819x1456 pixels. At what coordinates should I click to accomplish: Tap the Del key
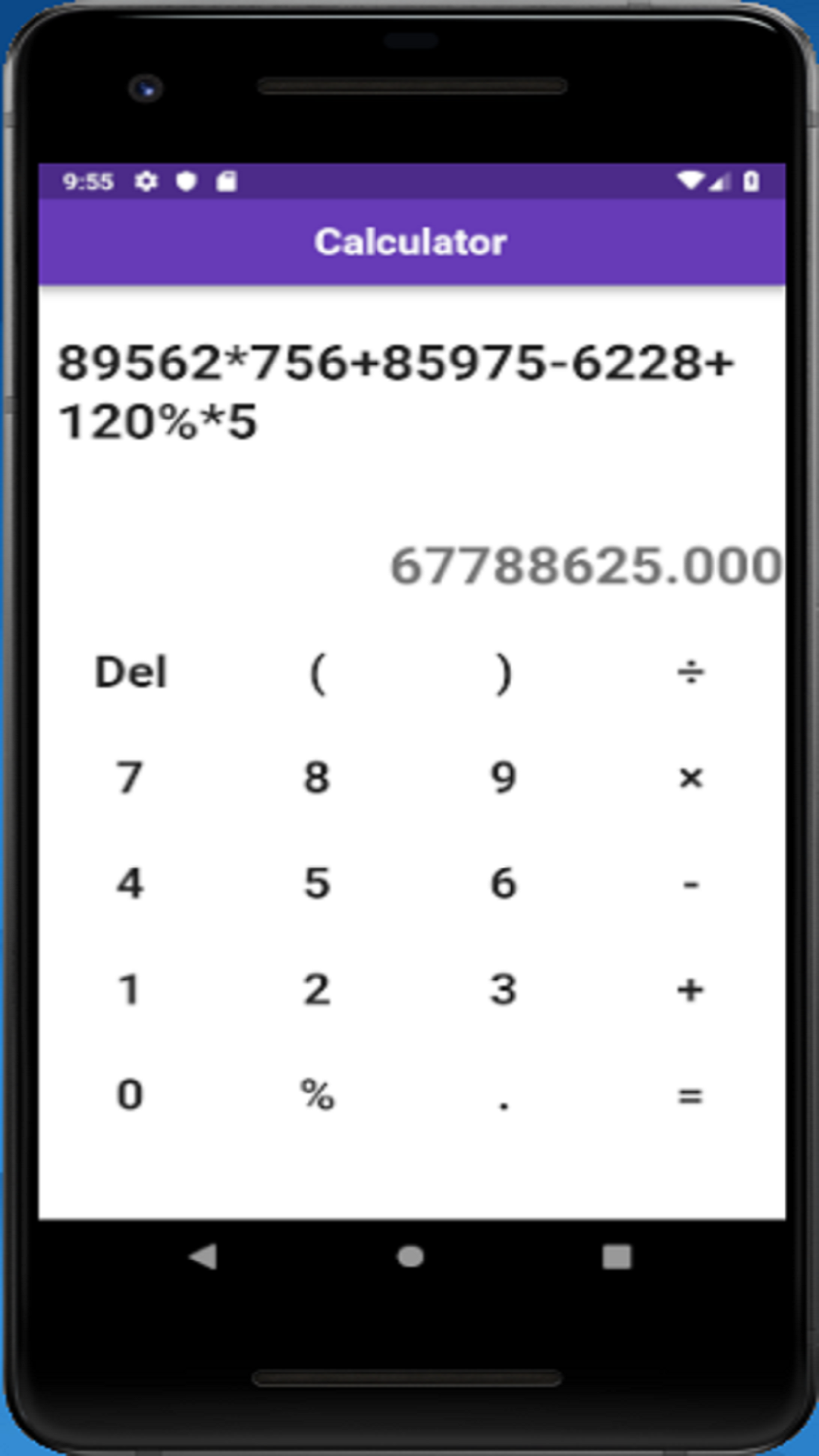(130, 673)
